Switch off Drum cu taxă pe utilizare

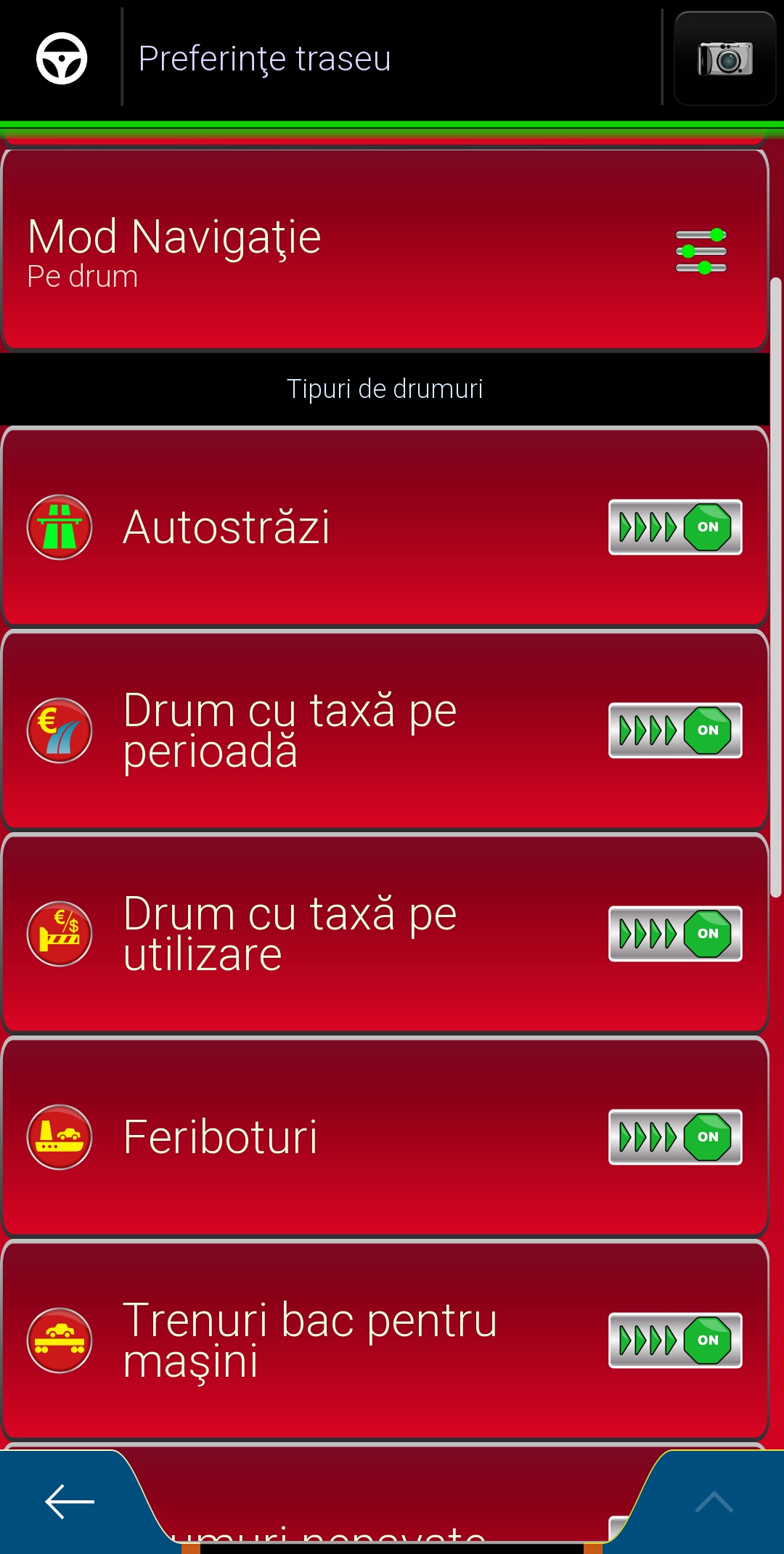(x=675, y=934)
